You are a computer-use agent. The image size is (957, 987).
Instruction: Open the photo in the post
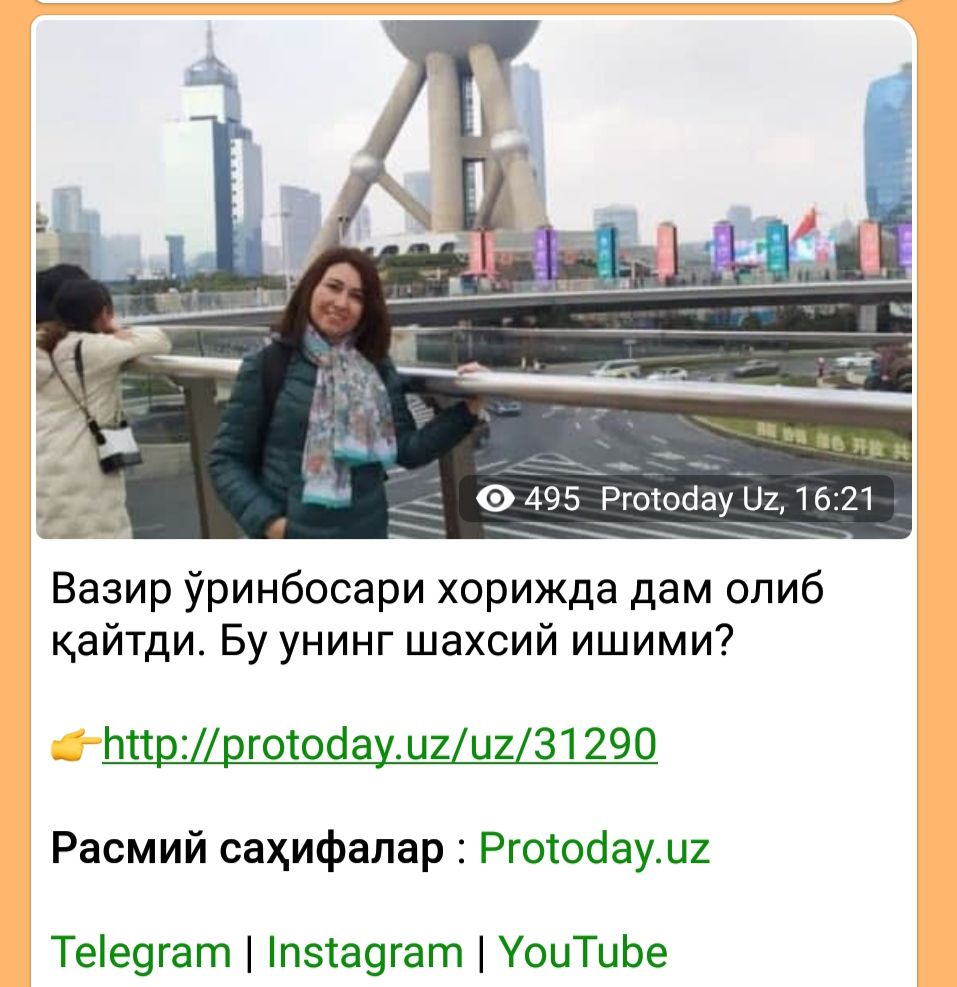pos(474,280)
